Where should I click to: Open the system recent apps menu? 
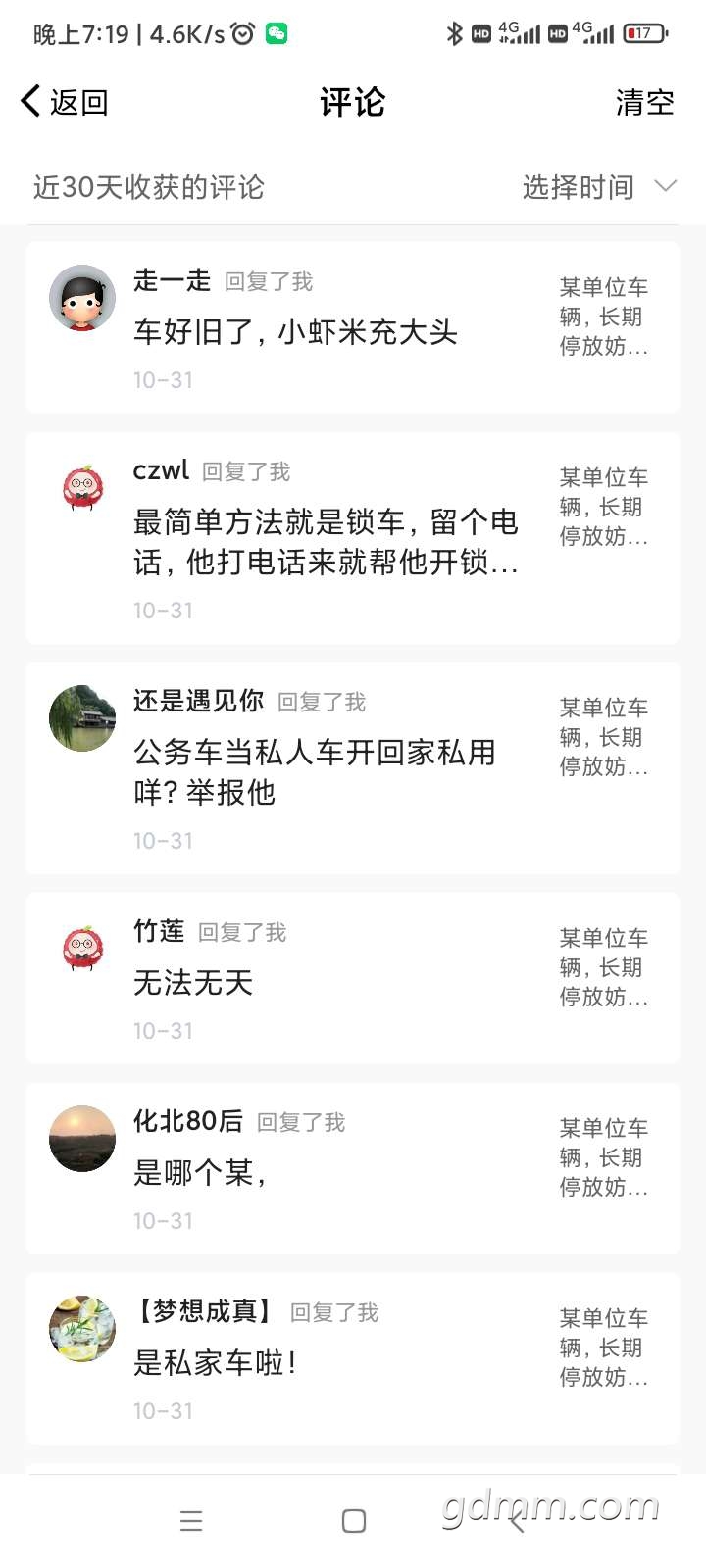click(191, 1520)
